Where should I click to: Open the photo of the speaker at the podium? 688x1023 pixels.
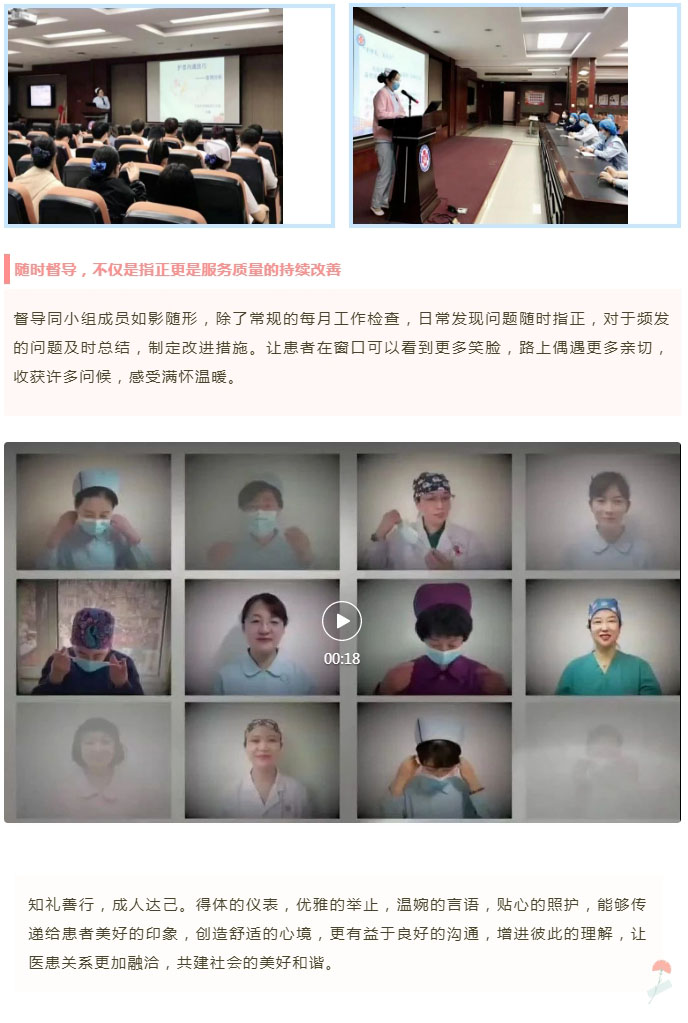click(490, 115)
